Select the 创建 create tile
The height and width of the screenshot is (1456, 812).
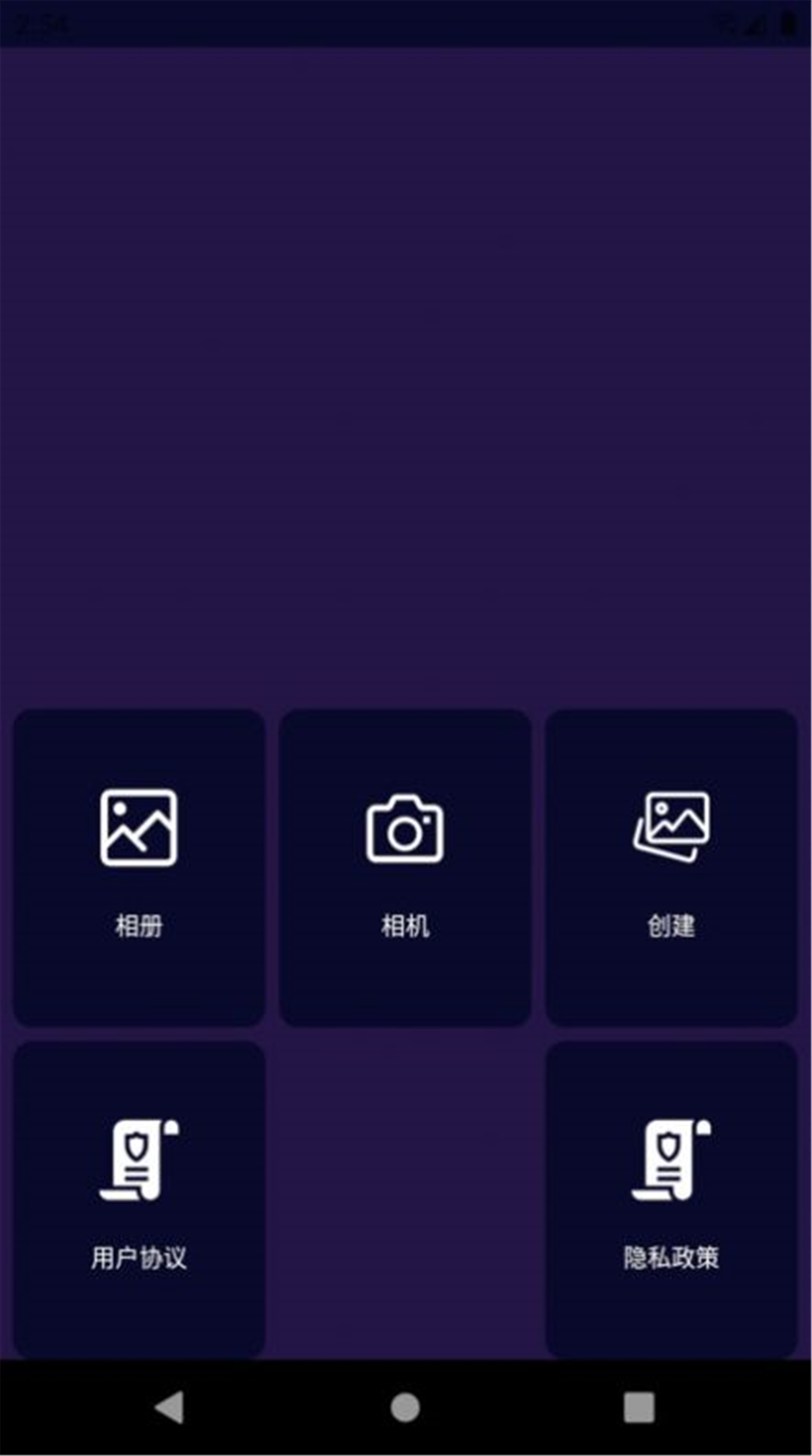[x=671, y=868]
